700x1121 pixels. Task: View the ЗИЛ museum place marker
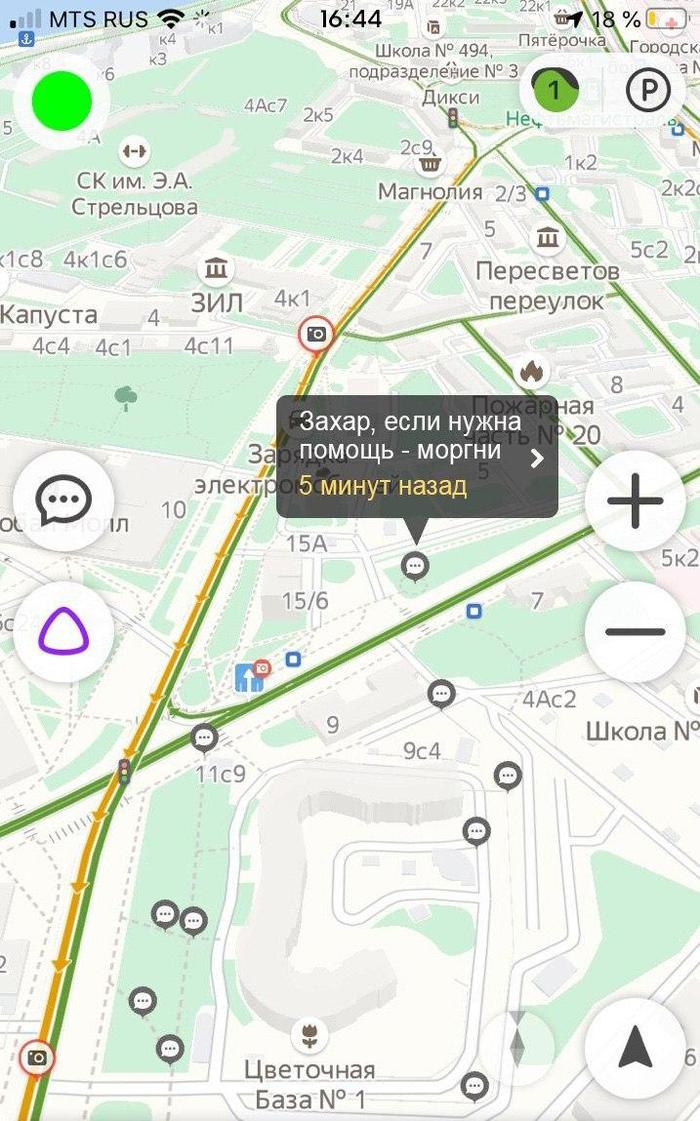tap(216, 269)
